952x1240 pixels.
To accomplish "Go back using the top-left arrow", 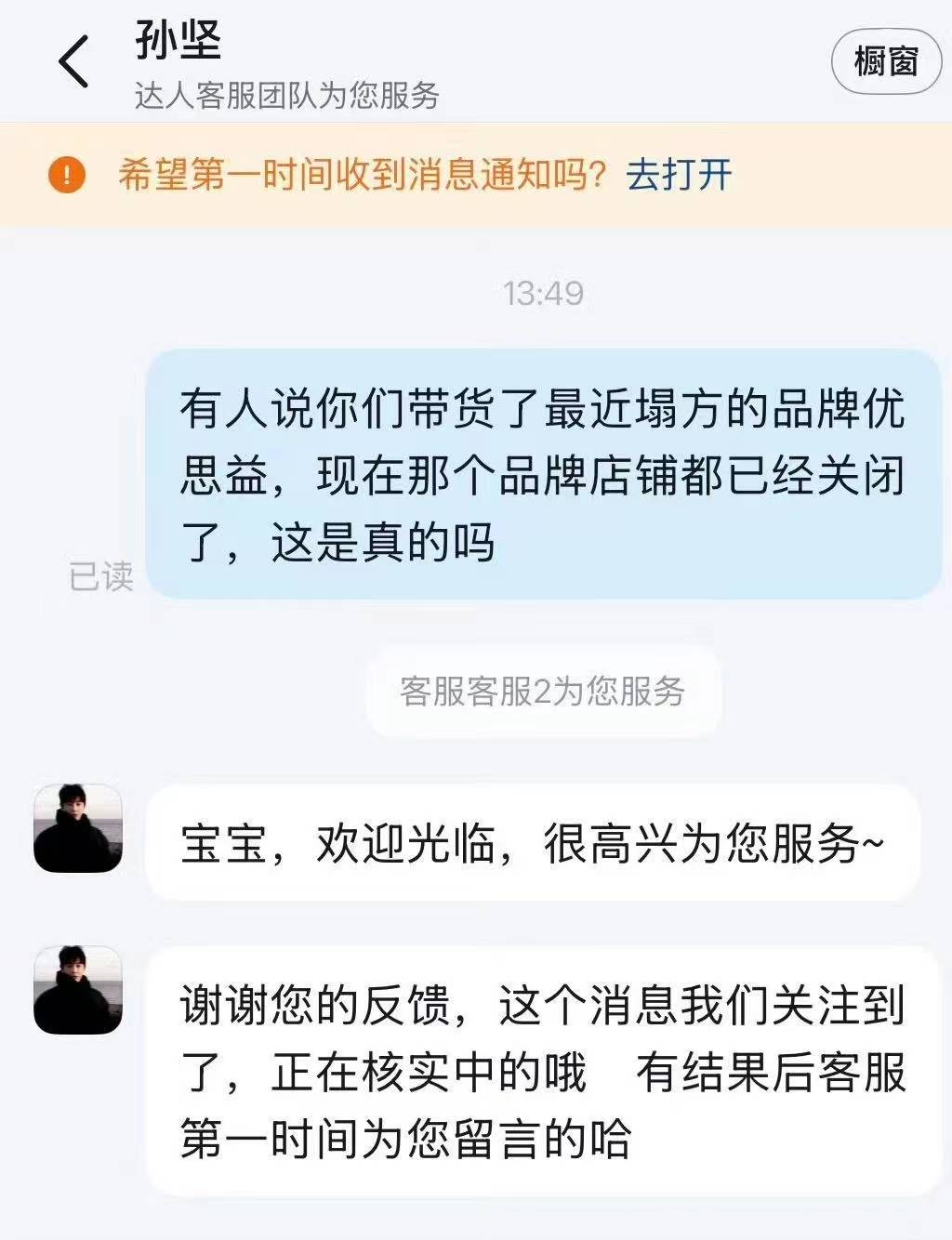I will tap(73, 62).
